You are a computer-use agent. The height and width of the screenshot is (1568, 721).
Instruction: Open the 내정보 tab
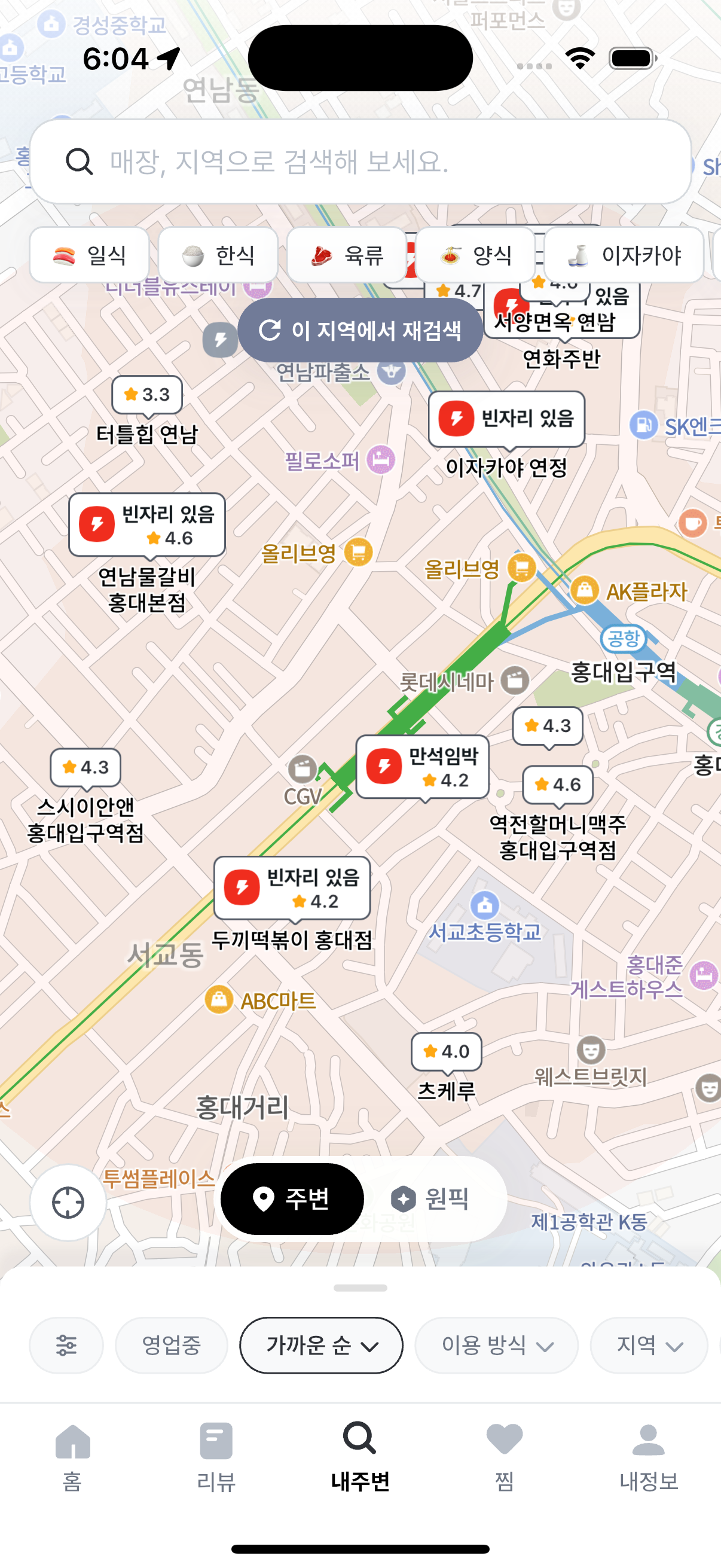[x=649, y=1457]
